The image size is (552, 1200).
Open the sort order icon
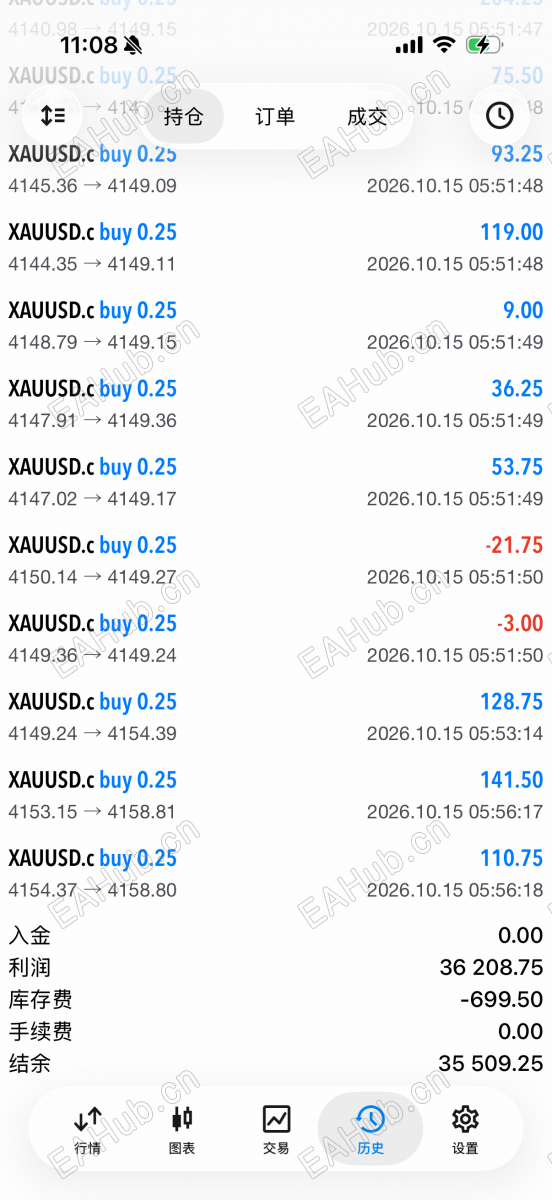pos(53,116)
